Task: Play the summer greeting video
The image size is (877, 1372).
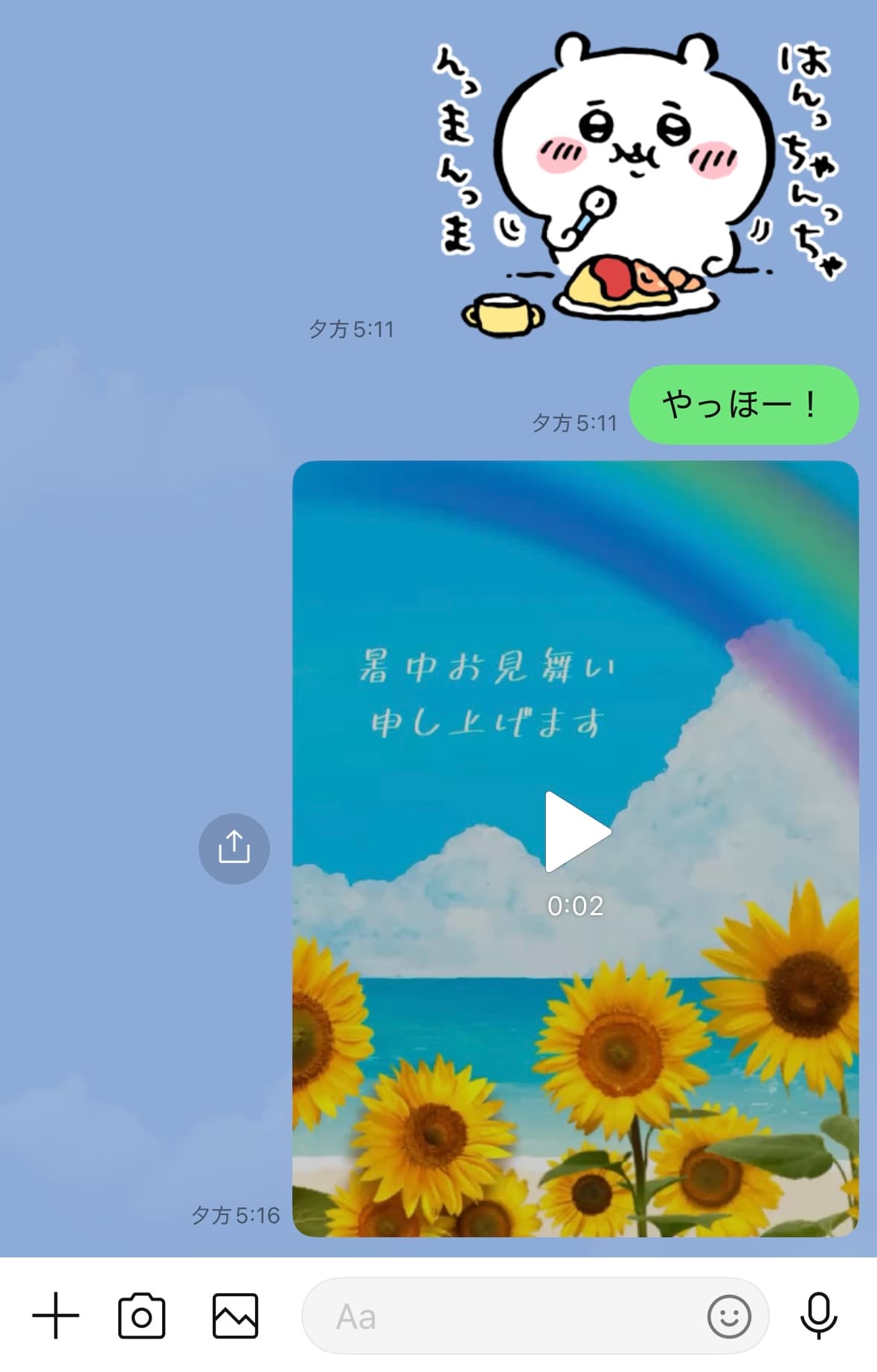Action: [x=576, y=832]
